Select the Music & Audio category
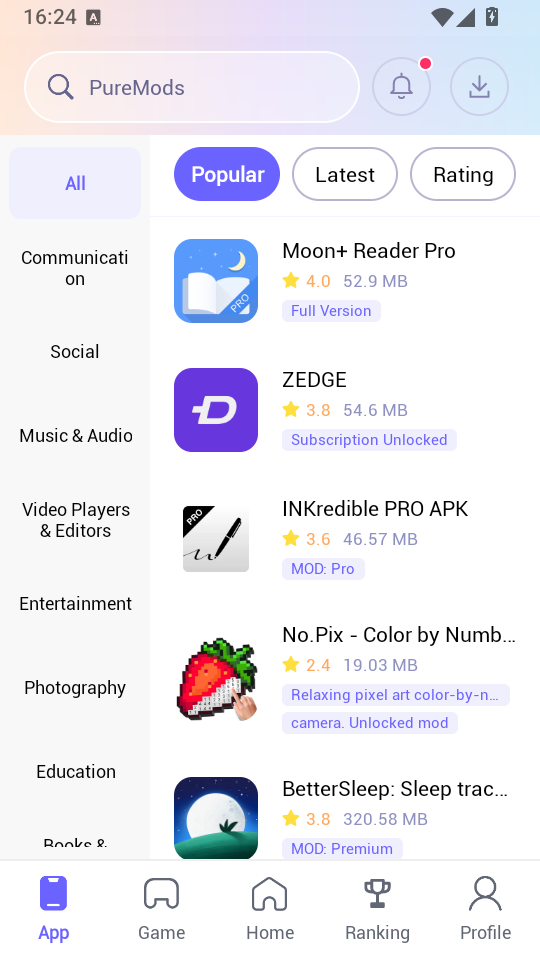 click(75, 435)
